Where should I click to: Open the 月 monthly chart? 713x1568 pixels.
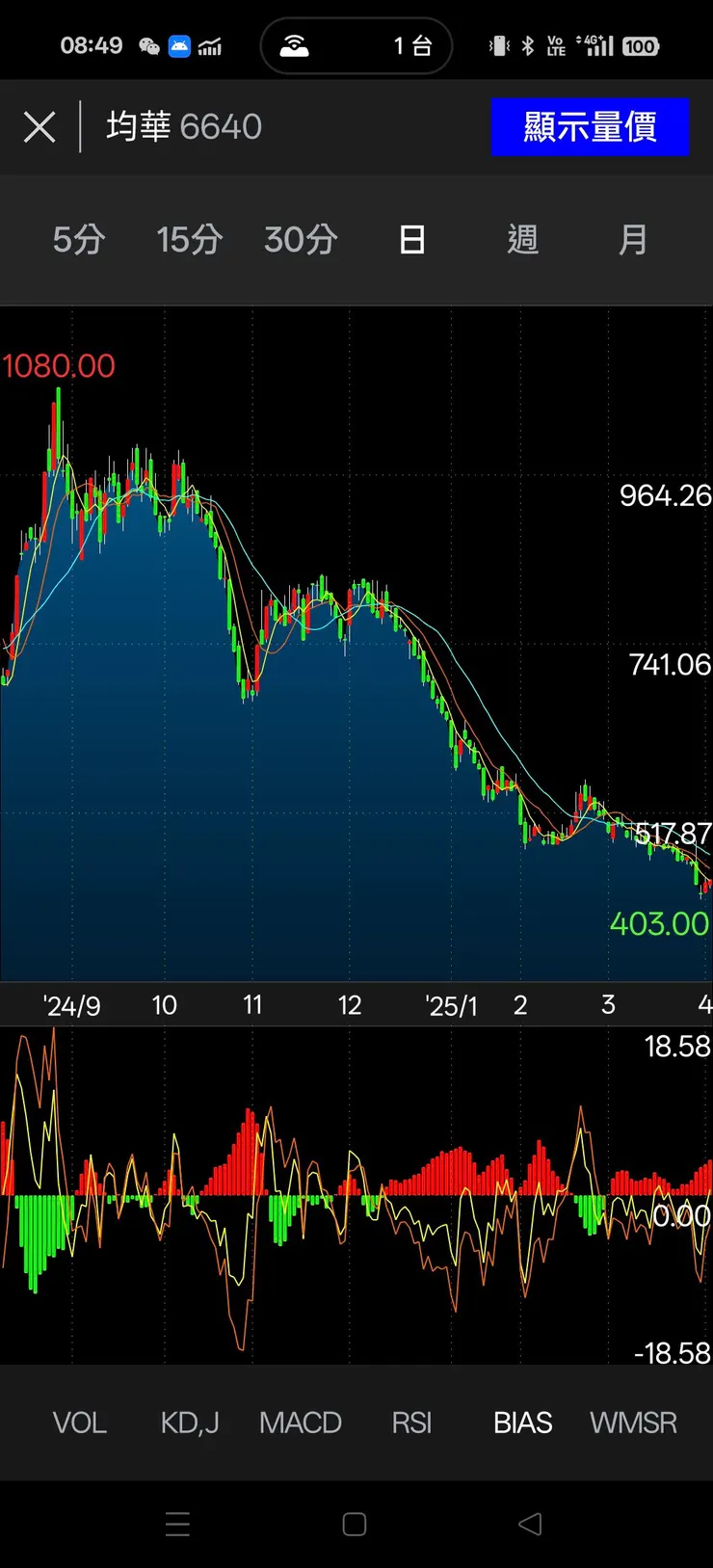[x=633, y=240]
